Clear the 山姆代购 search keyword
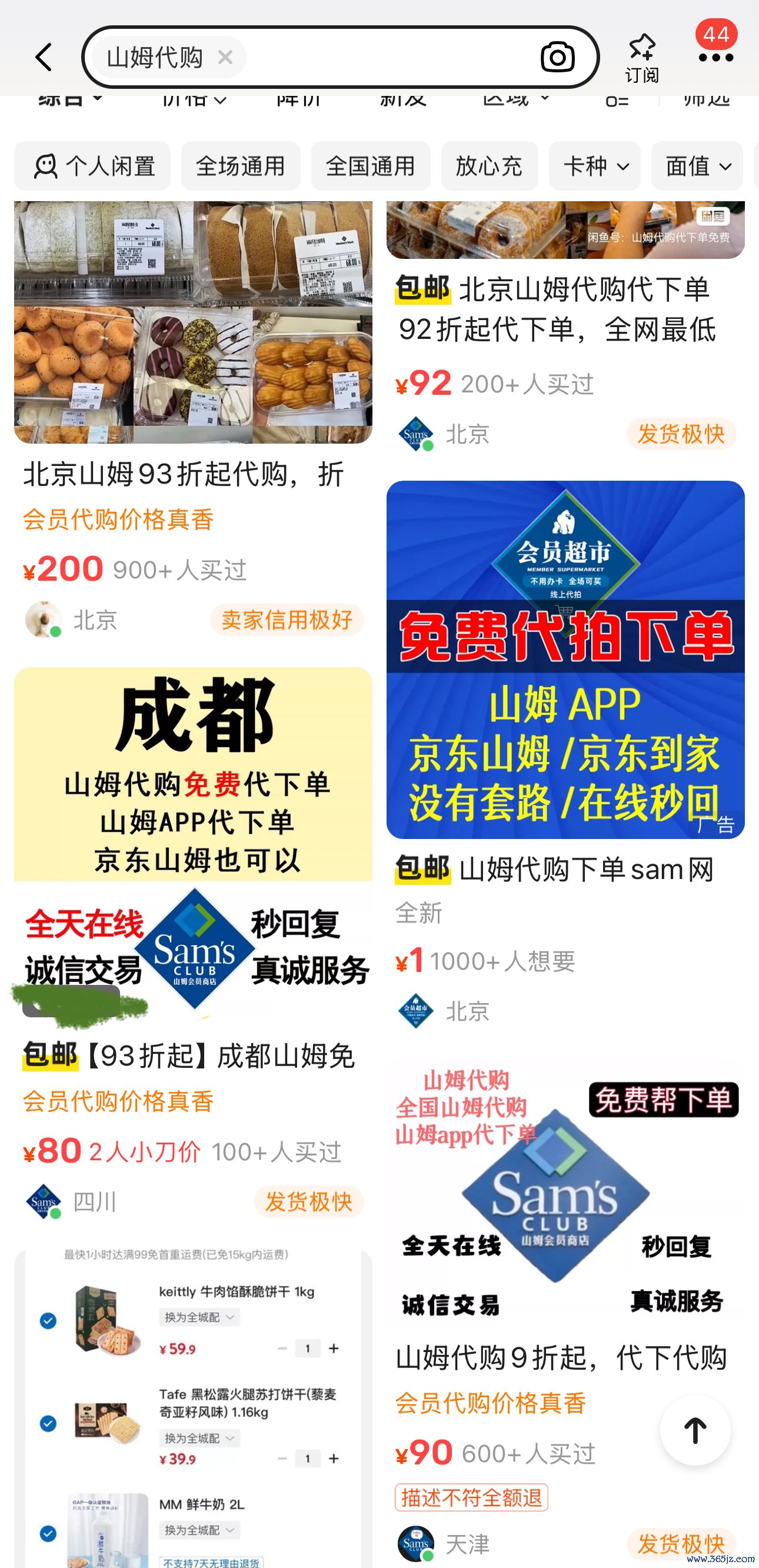 click(225, 58)
